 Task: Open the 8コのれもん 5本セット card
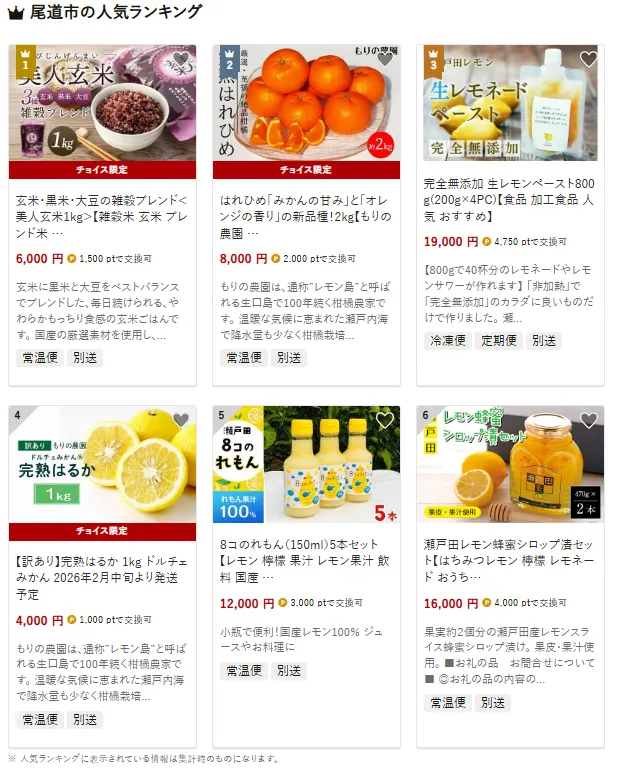click(x=305, y=560)
